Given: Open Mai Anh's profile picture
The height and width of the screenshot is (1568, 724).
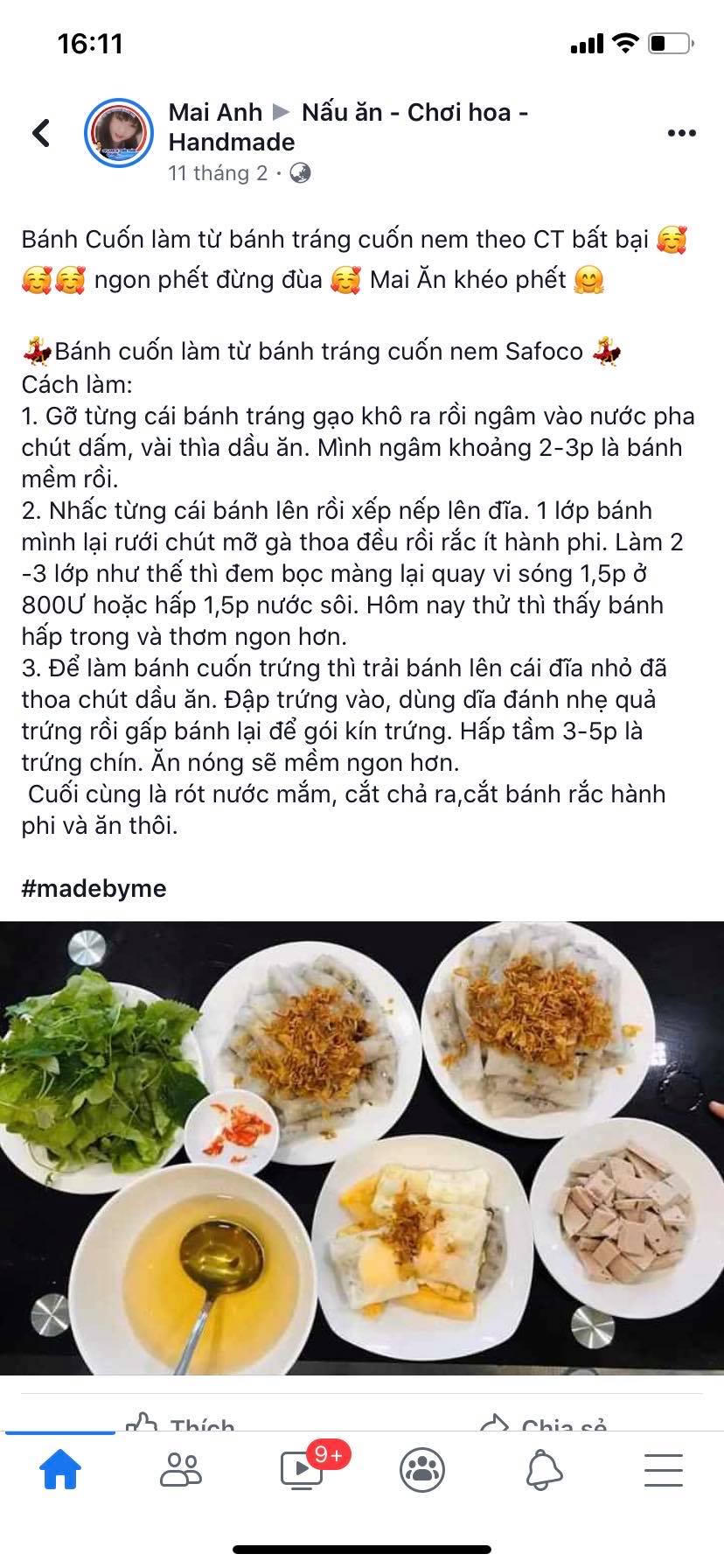Looking at the screenshot, I should point(118,133).
